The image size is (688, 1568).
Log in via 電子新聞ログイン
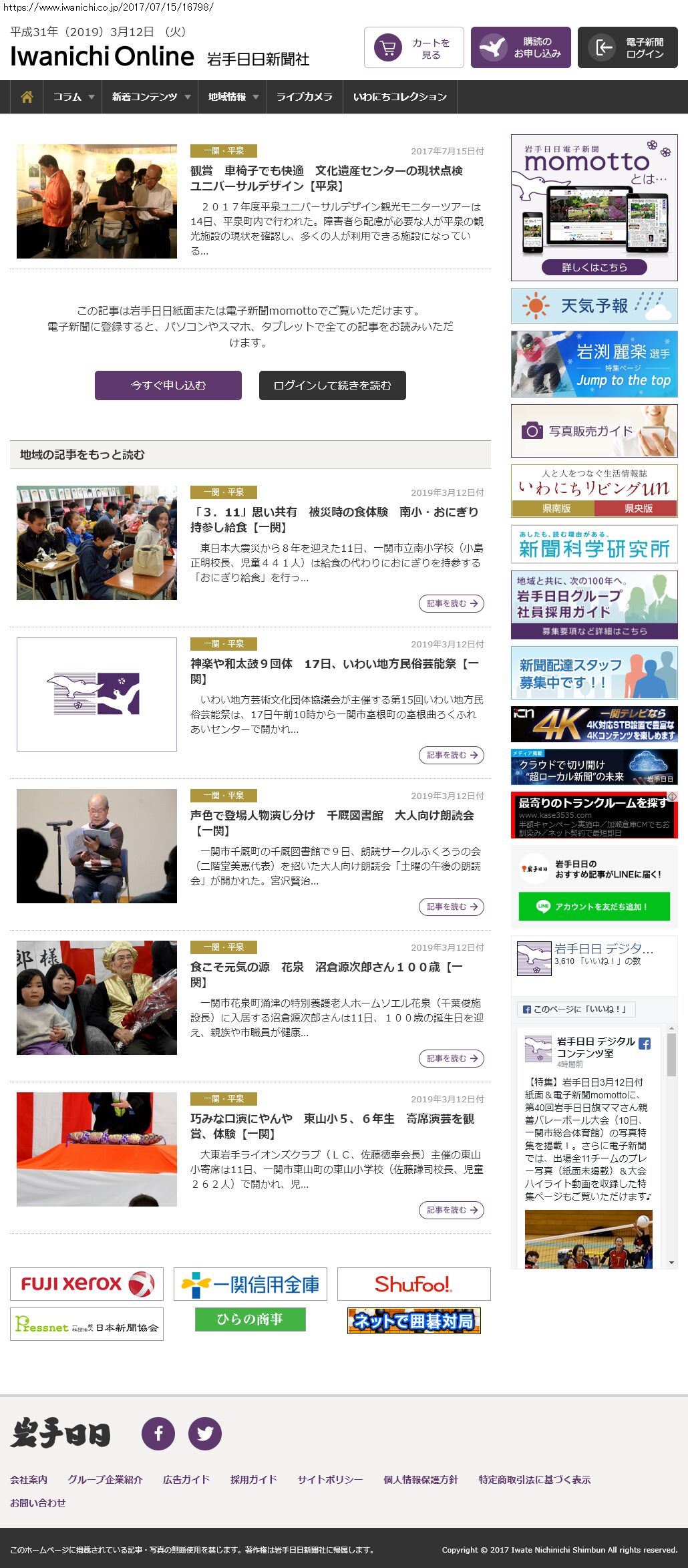click(x=628, y=47)
